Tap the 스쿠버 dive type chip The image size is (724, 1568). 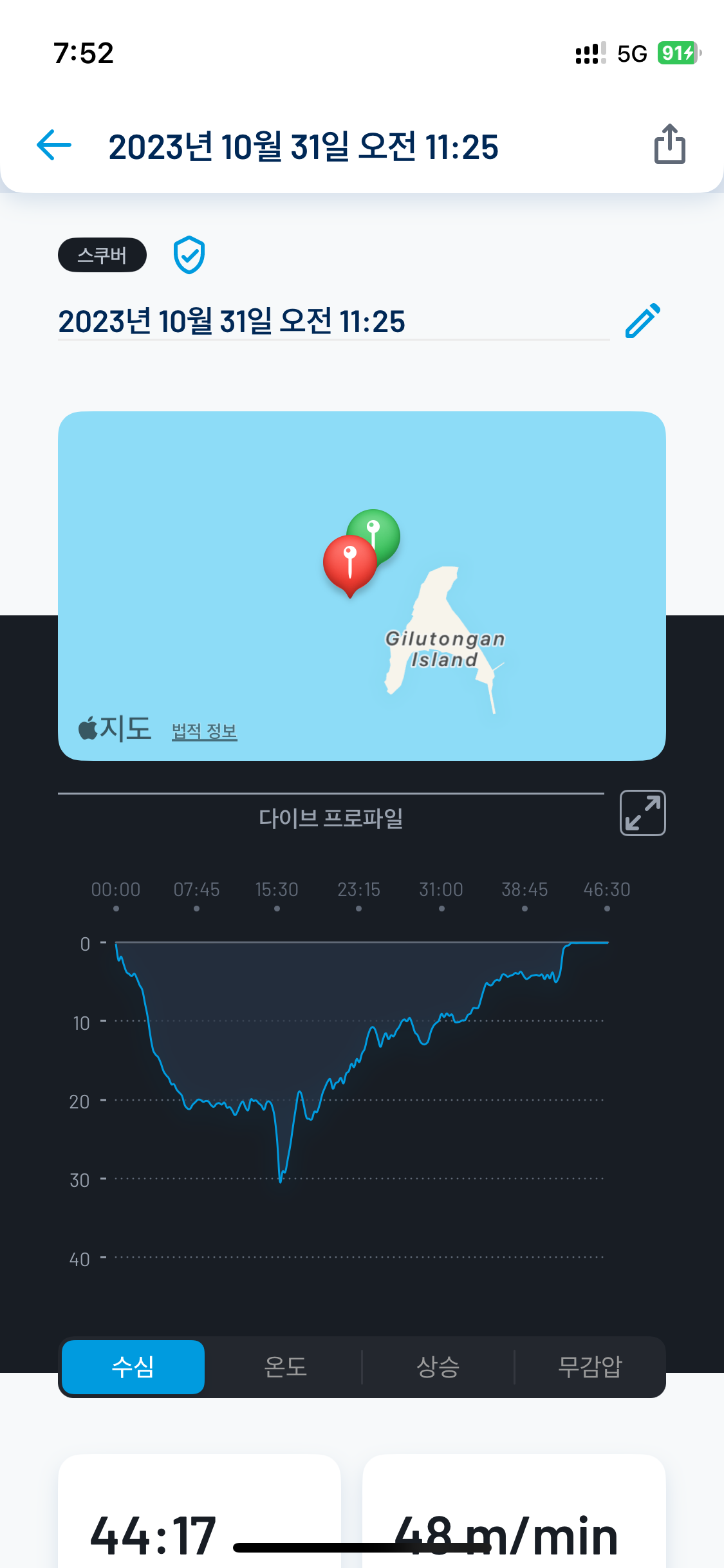(x=102, y=256)
